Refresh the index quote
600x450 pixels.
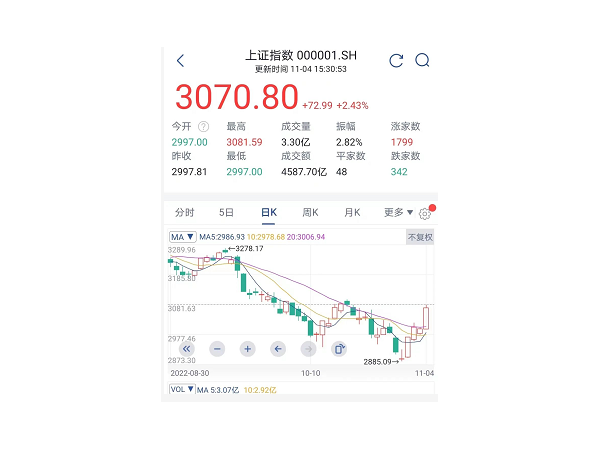[x=396, y=60]
